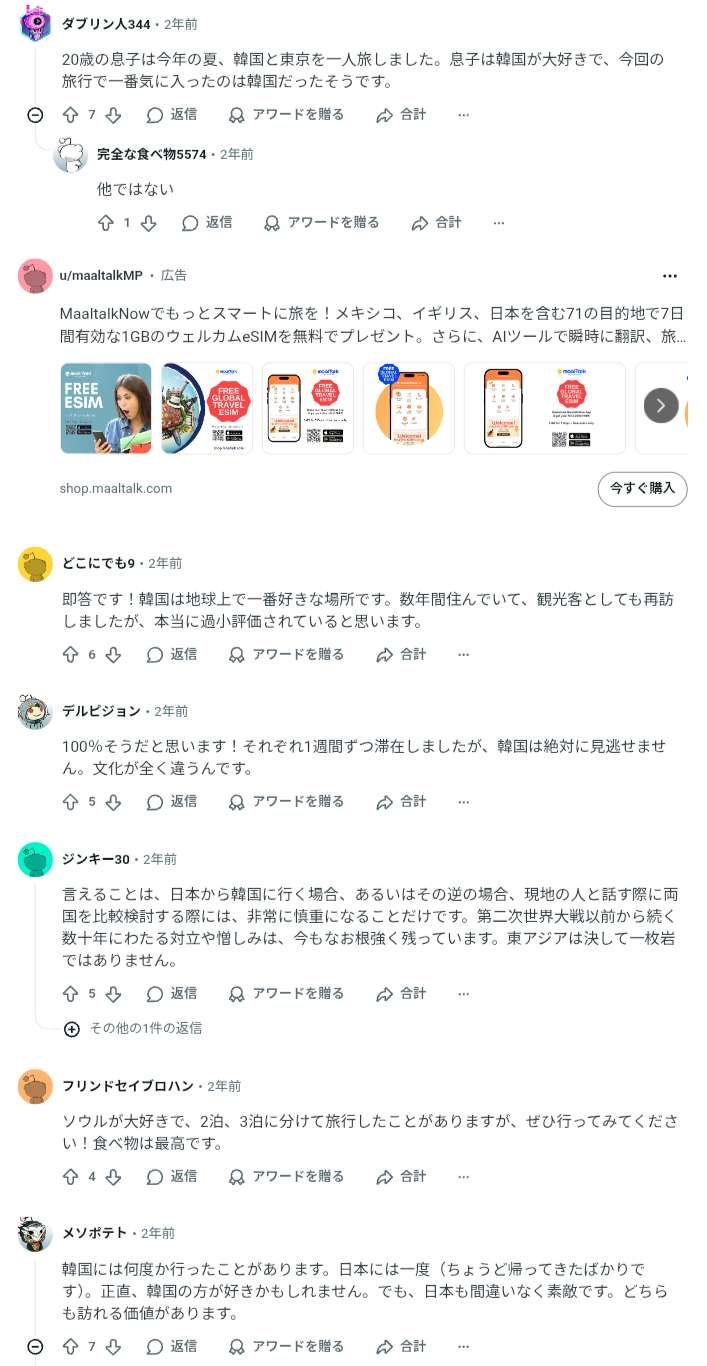Open more options on フリンドセイブロハン's comment
The height and width of the screenshot is (1366, 707).
point(463,1177)
